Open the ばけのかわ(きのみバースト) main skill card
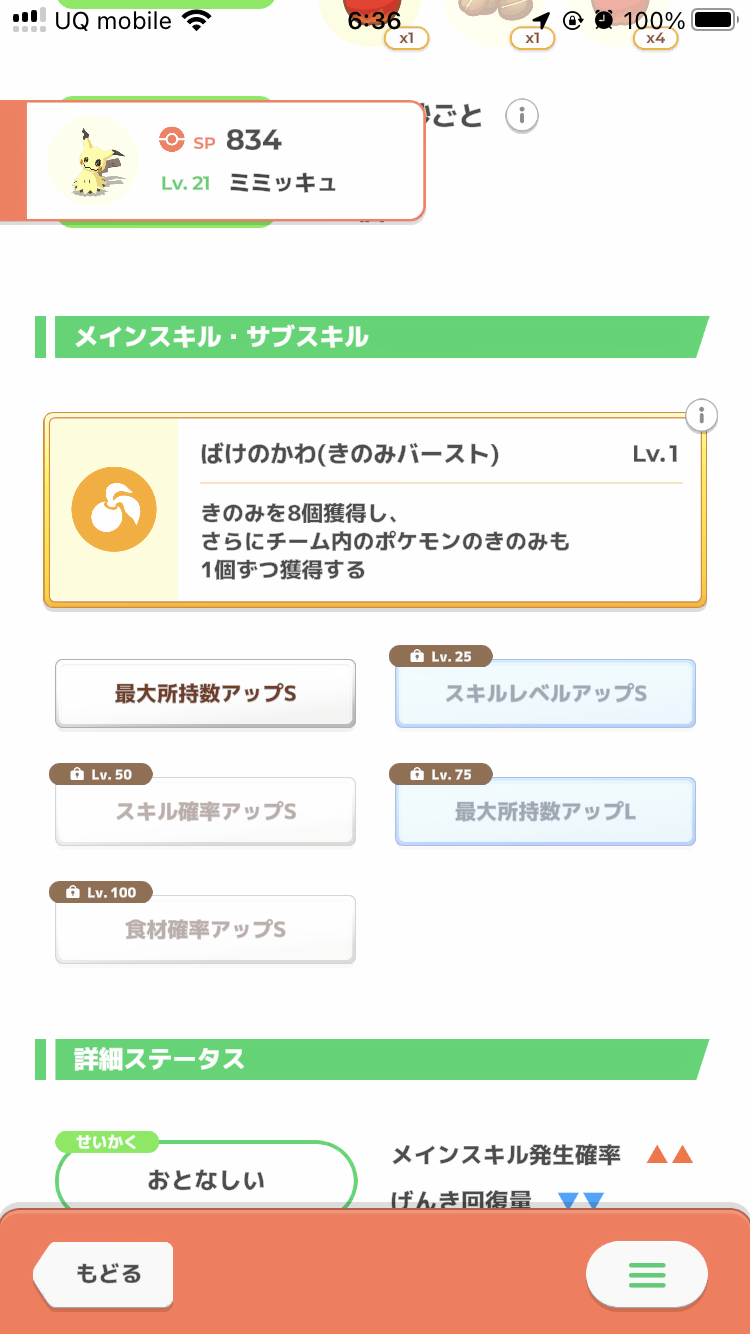Viewport: 750px width, 1334px height. [375, 511]
